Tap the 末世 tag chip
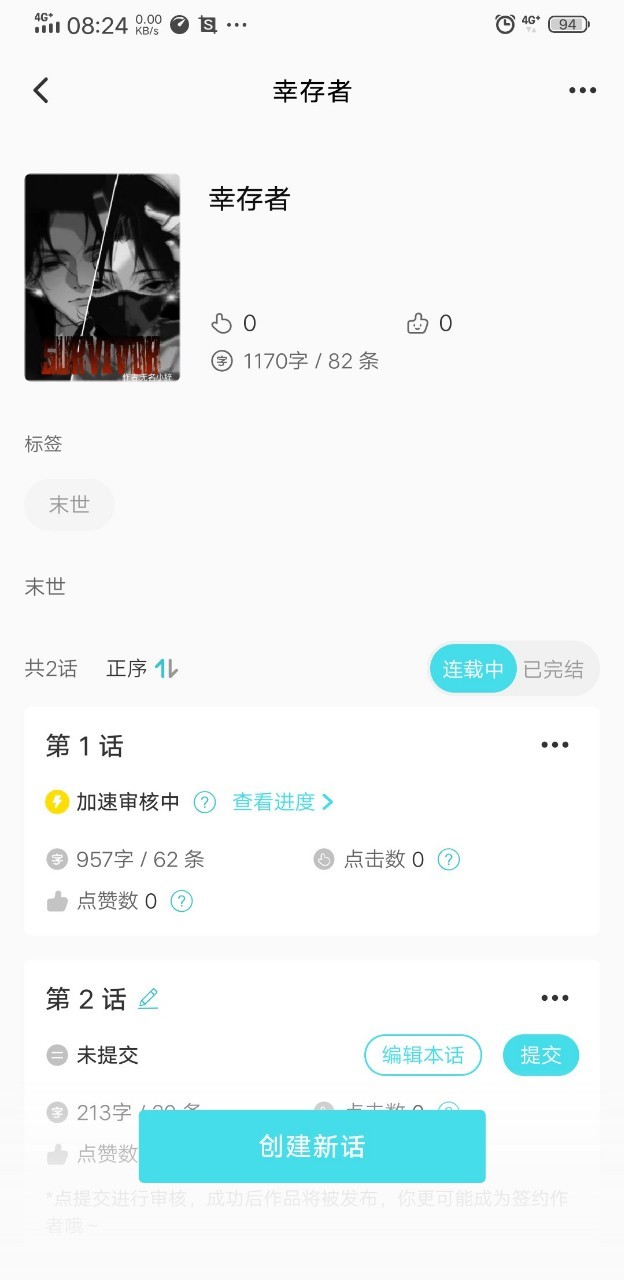624x1280 pixels. click(x=69, y=505)
